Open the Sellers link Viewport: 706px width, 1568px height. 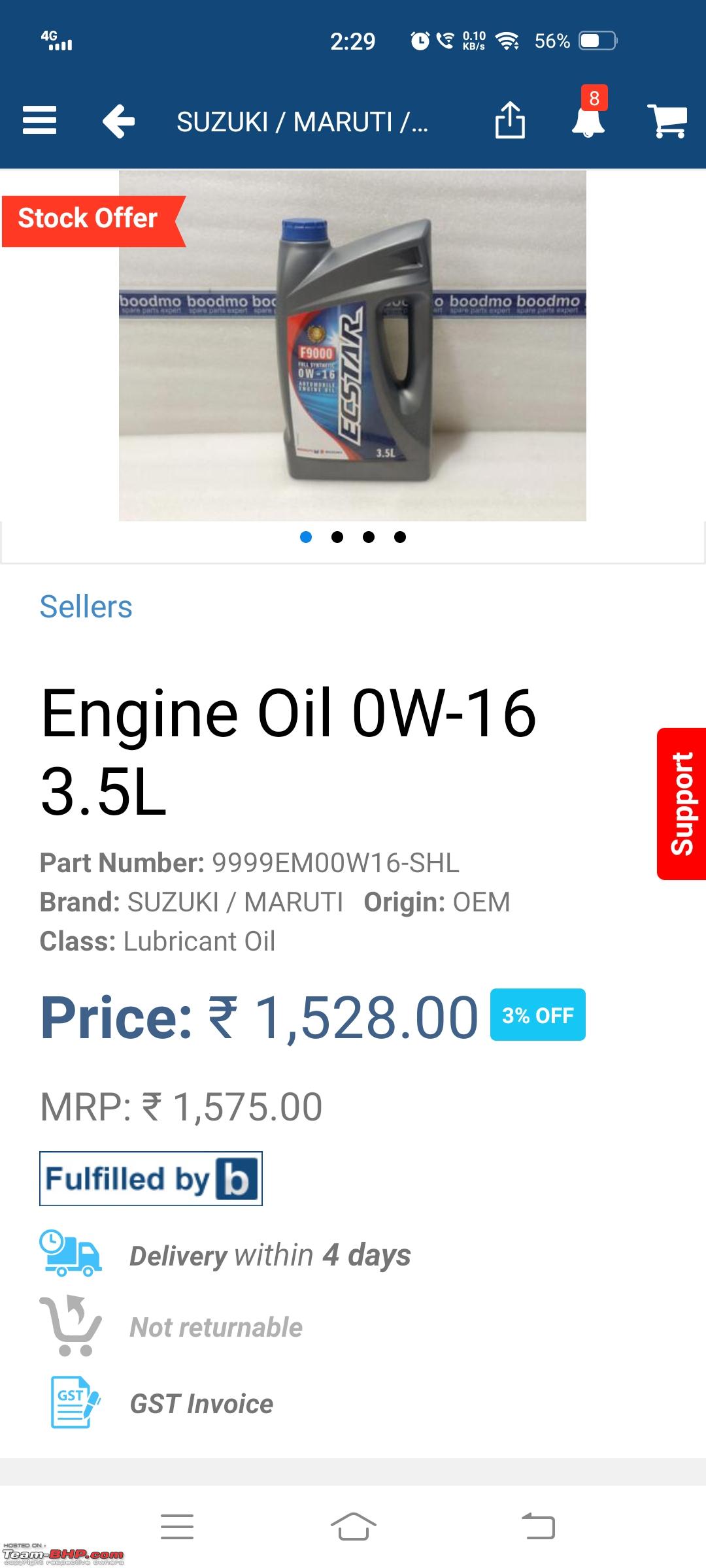coord(86,606)
